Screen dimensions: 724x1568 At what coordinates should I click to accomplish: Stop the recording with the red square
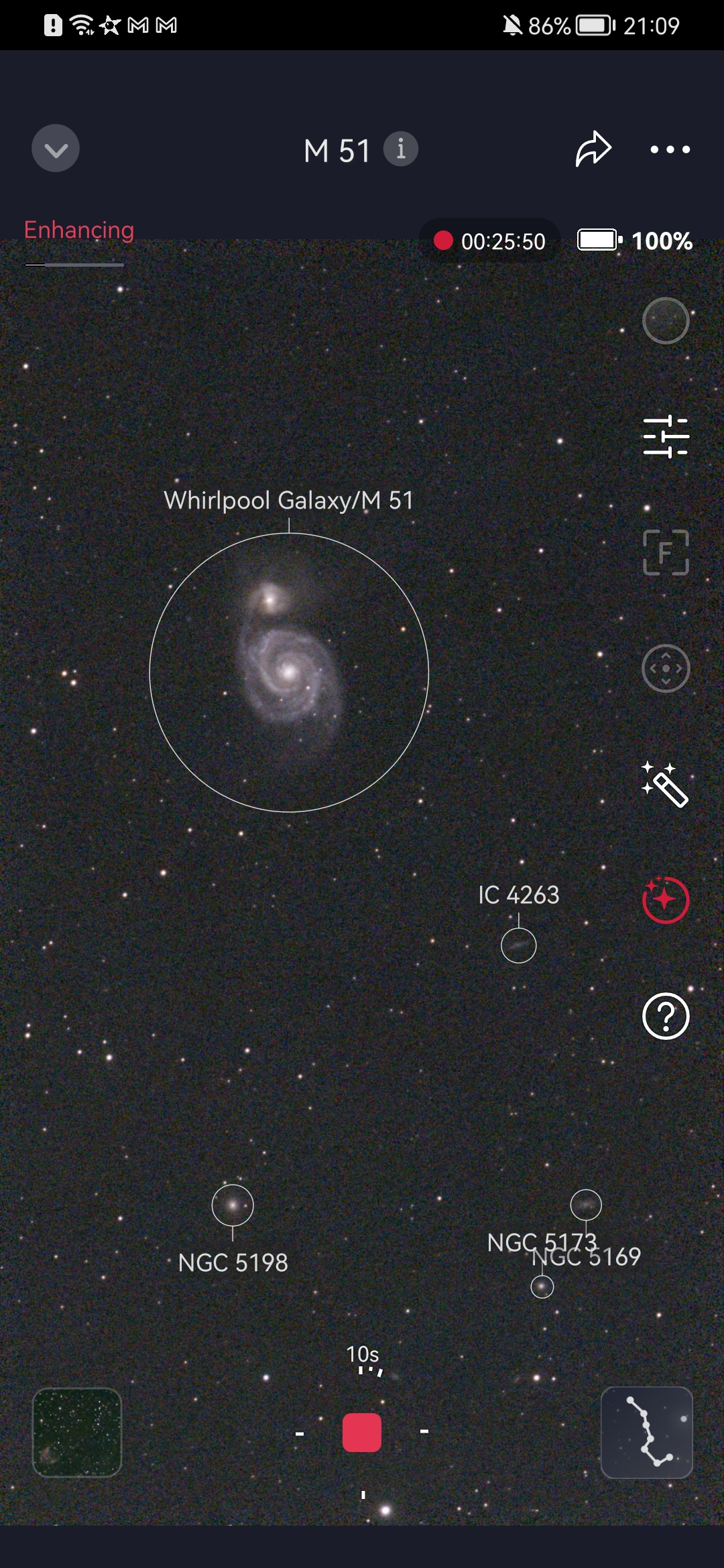click(x=362, y=1433)
